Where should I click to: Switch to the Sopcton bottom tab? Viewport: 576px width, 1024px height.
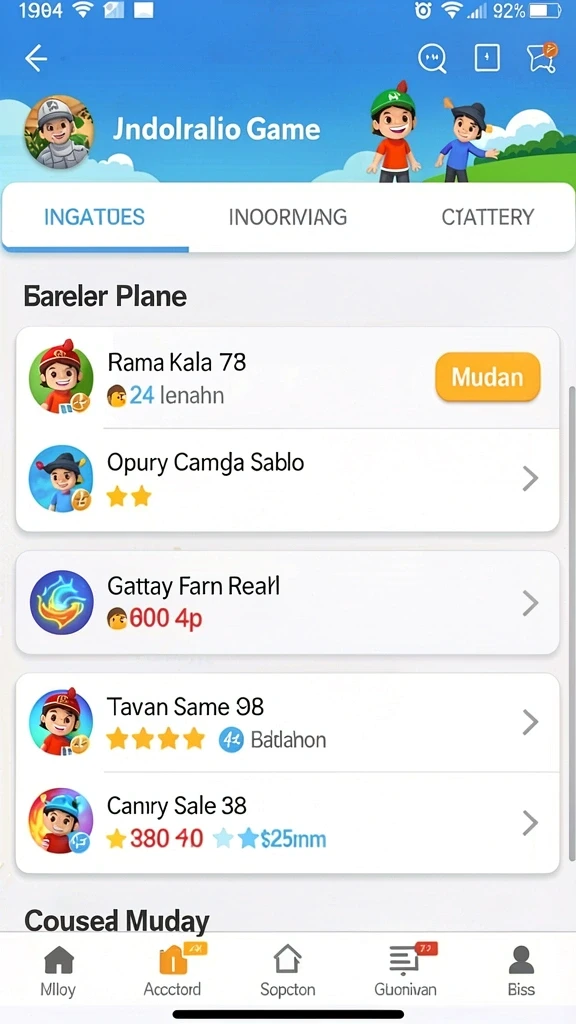287,971
